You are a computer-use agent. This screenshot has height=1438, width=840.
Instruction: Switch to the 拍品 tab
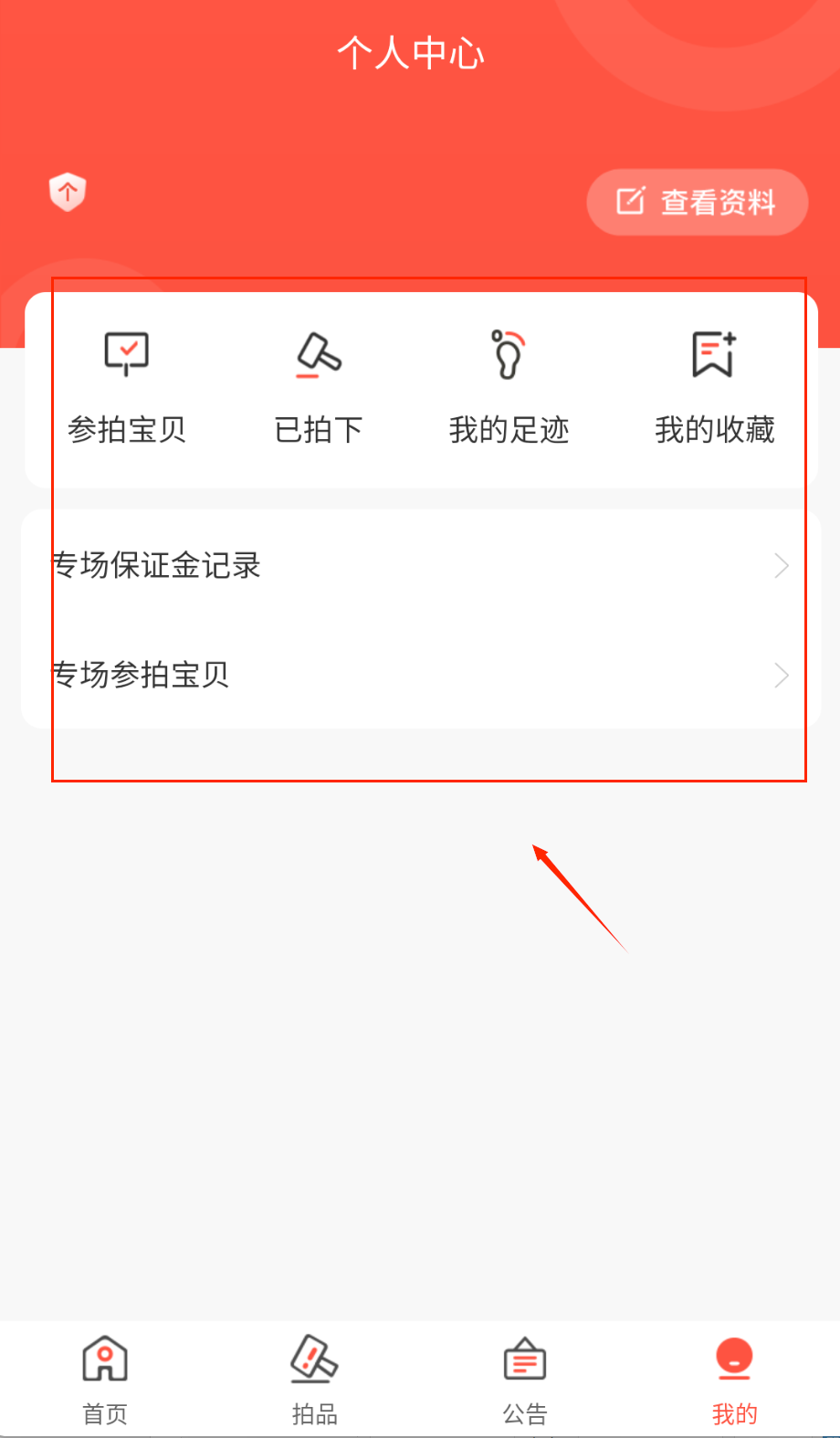pos(315,1379)
